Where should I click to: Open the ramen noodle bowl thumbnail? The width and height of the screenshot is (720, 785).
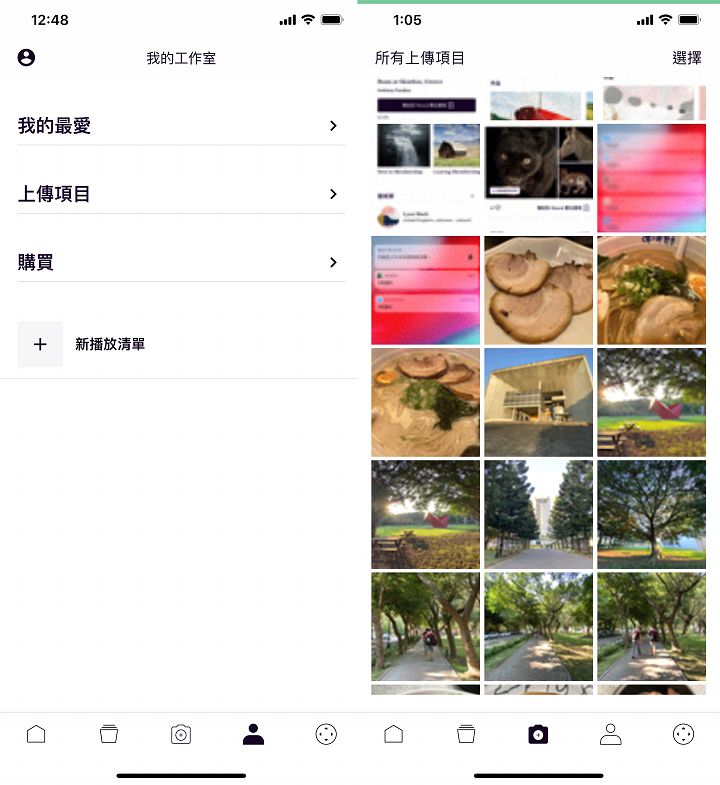point(651,290)
